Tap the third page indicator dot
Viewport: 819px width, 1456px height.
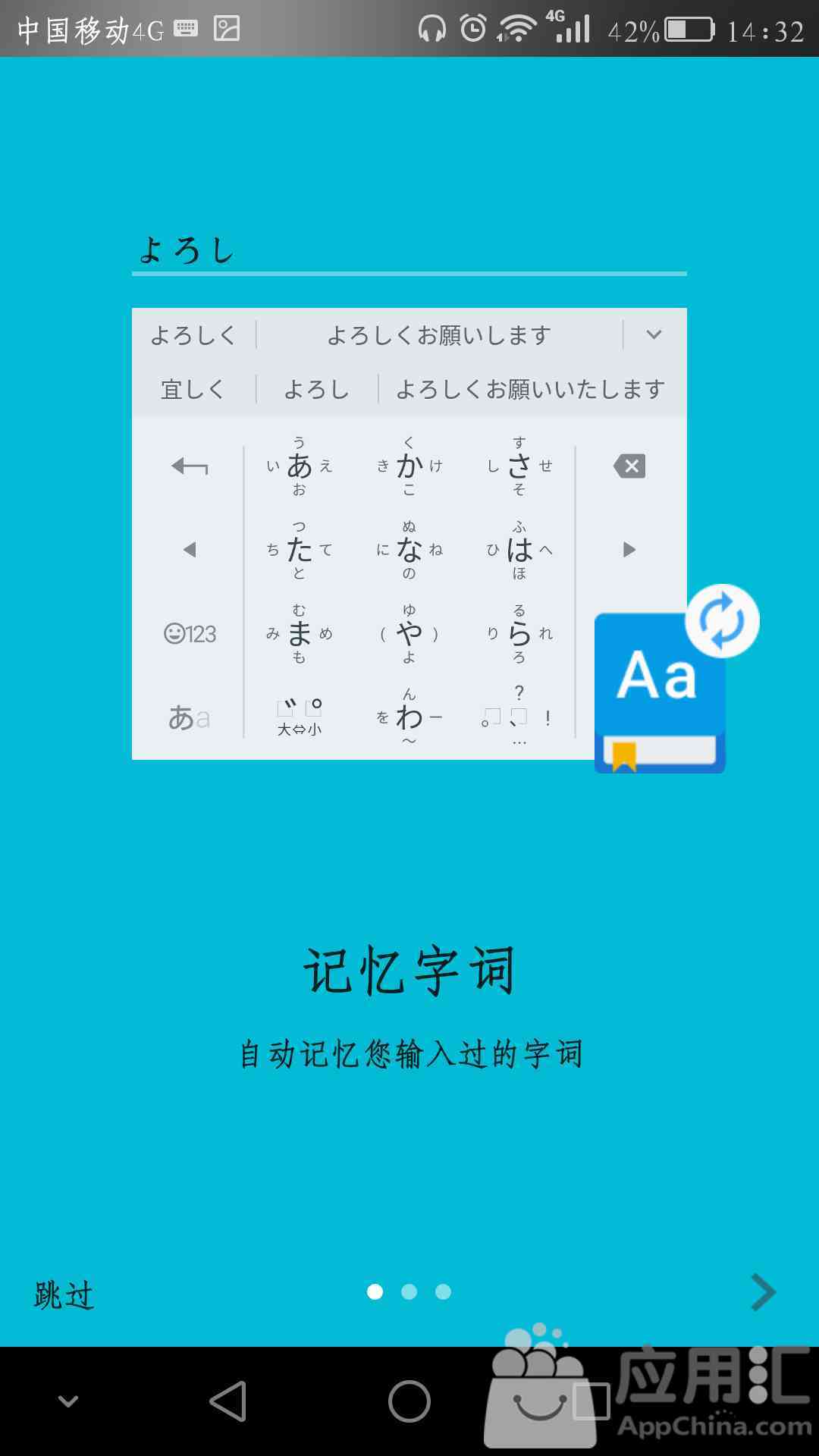[x=444, y=1291]
